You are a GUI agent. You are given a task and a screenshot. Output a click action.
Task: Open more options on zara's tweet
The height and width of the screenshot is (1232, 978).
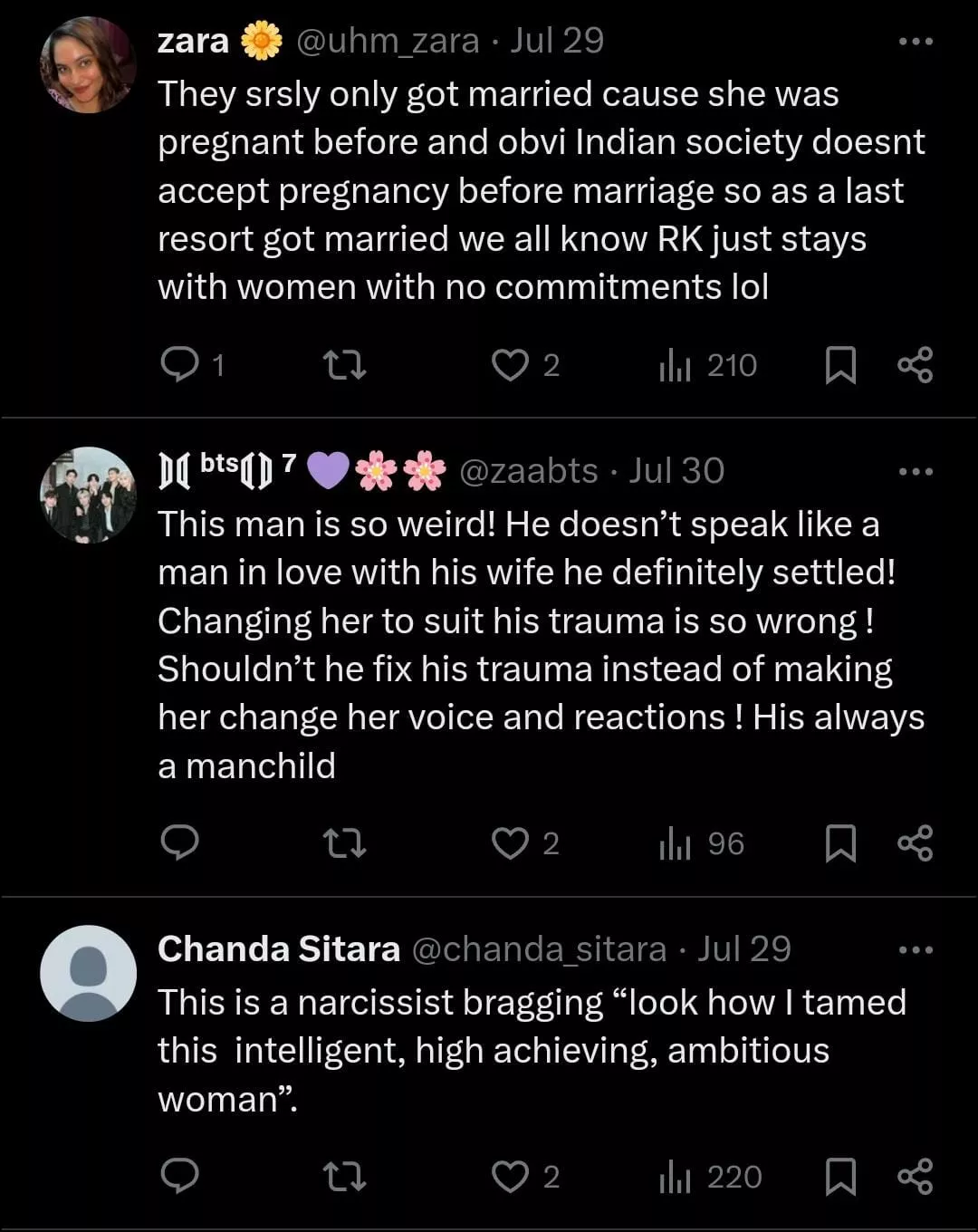point(915,42)
